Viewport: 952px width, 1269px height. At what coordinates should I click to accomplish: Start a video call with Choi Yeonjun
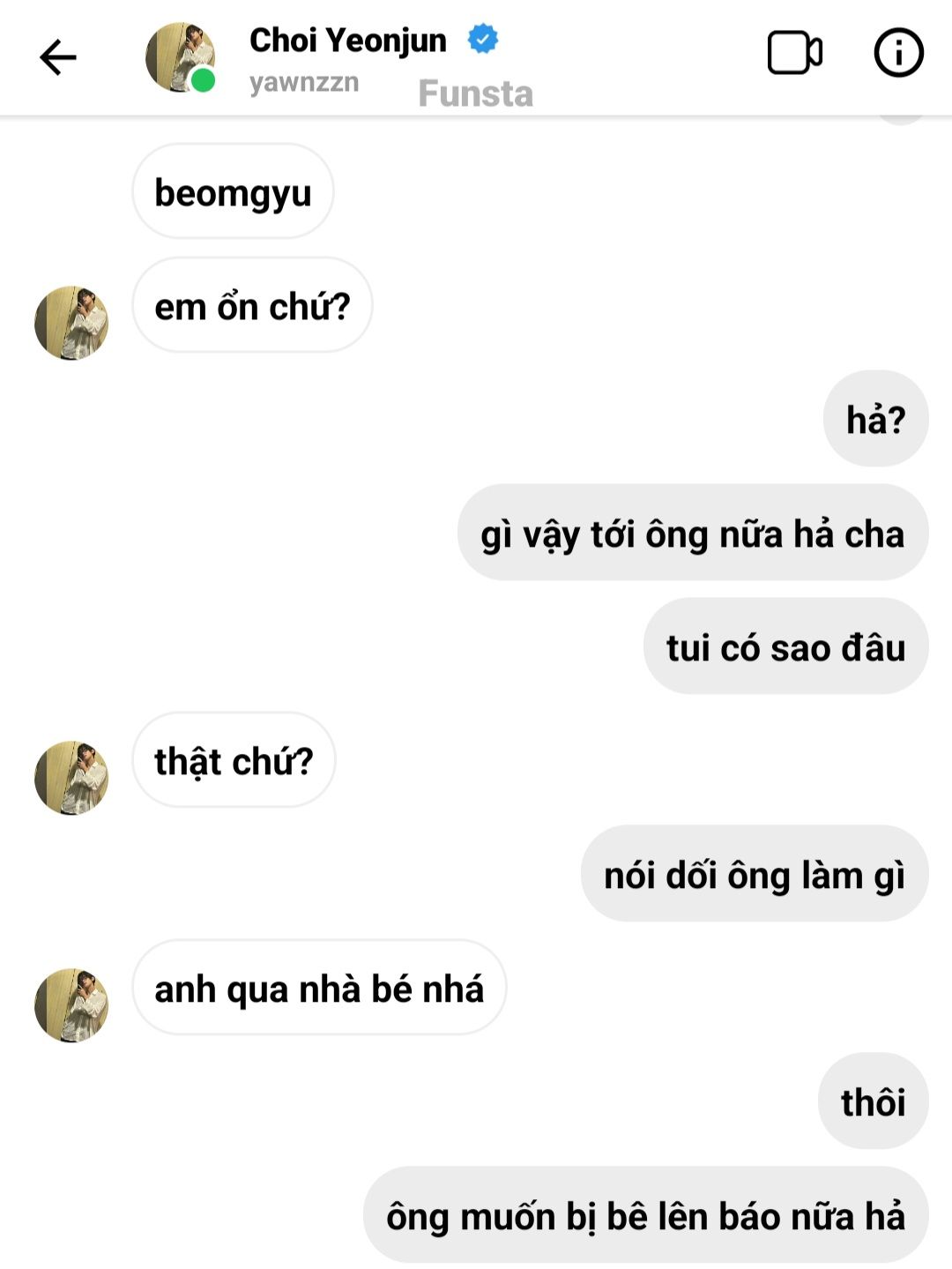tap(794, 54)
